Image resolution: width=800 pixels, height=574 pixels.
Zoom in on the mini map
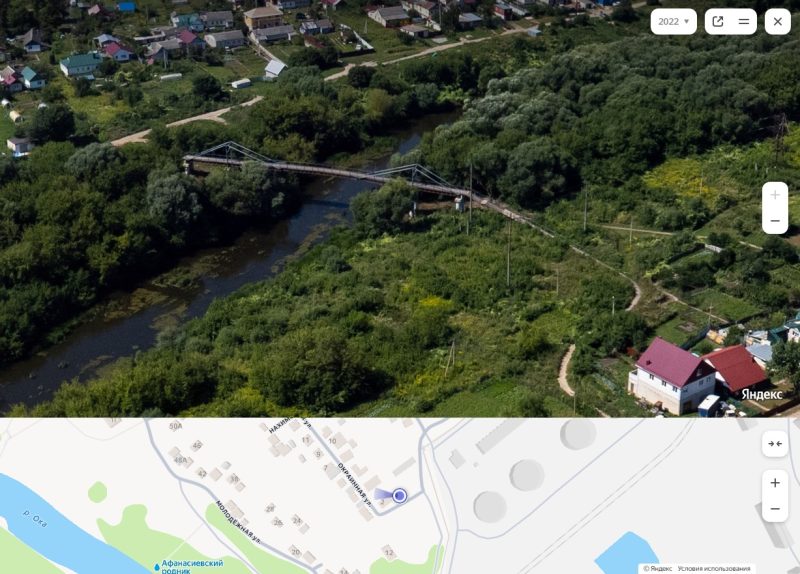click(775, 483)
